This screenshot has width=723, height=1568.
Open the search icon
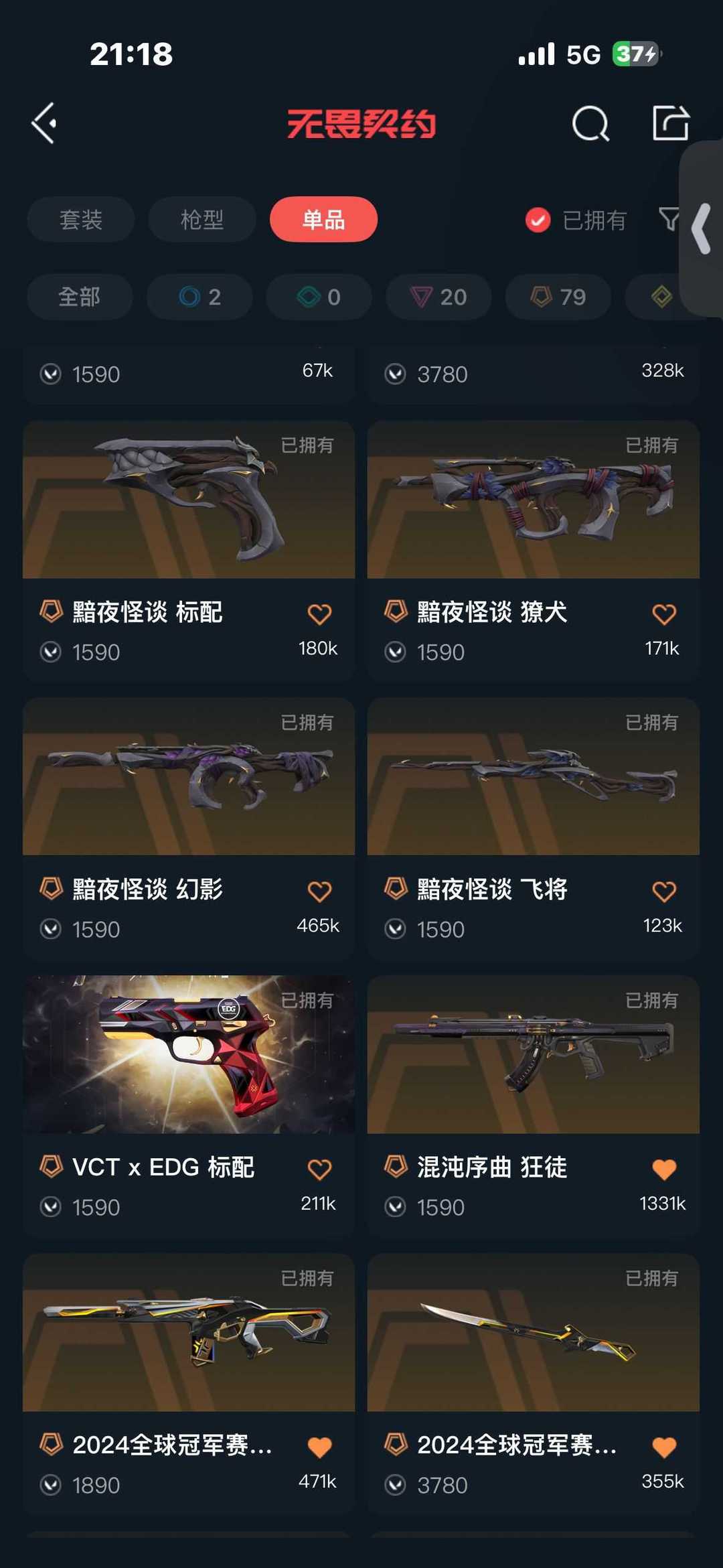[x=590, y=123]
